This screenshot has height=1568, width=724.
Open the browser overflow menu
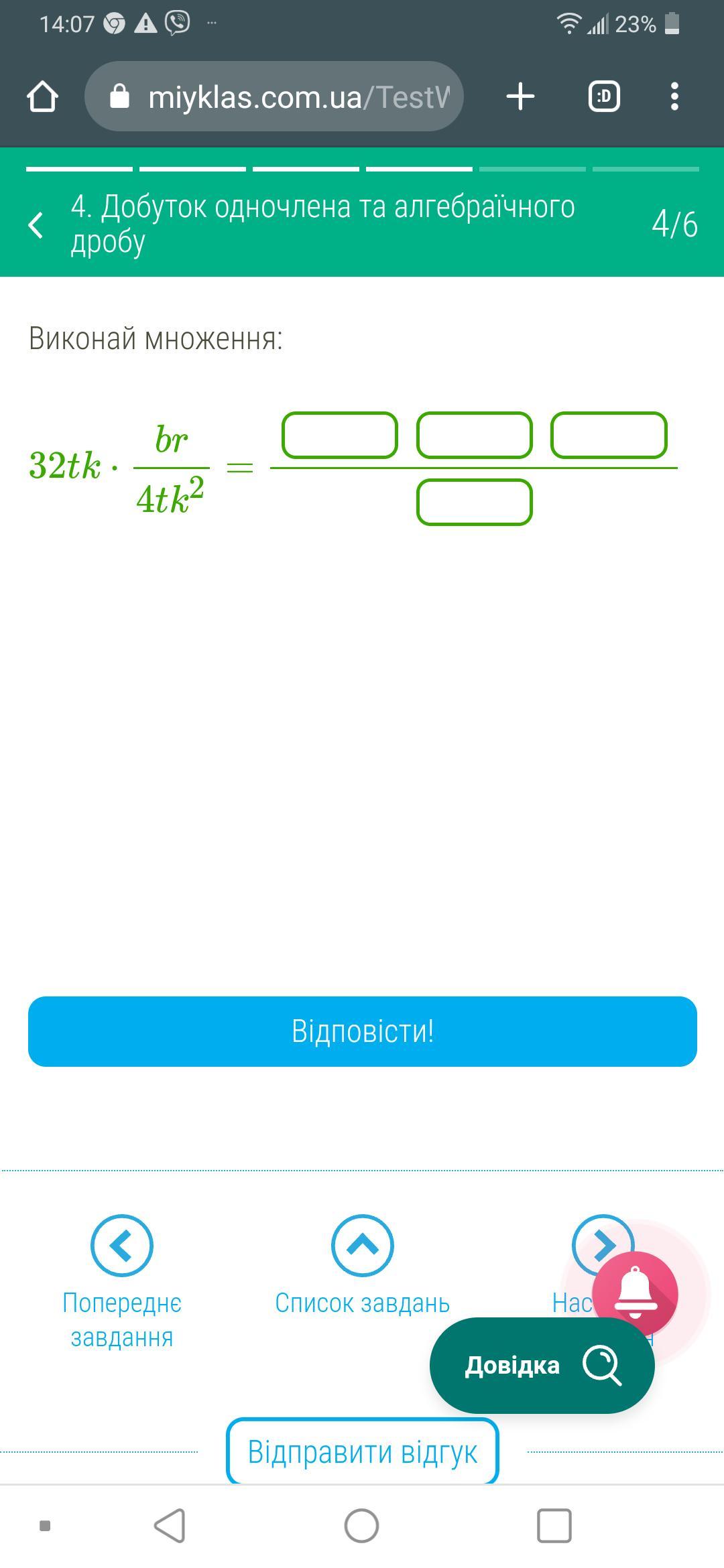(x=674, y=96)
